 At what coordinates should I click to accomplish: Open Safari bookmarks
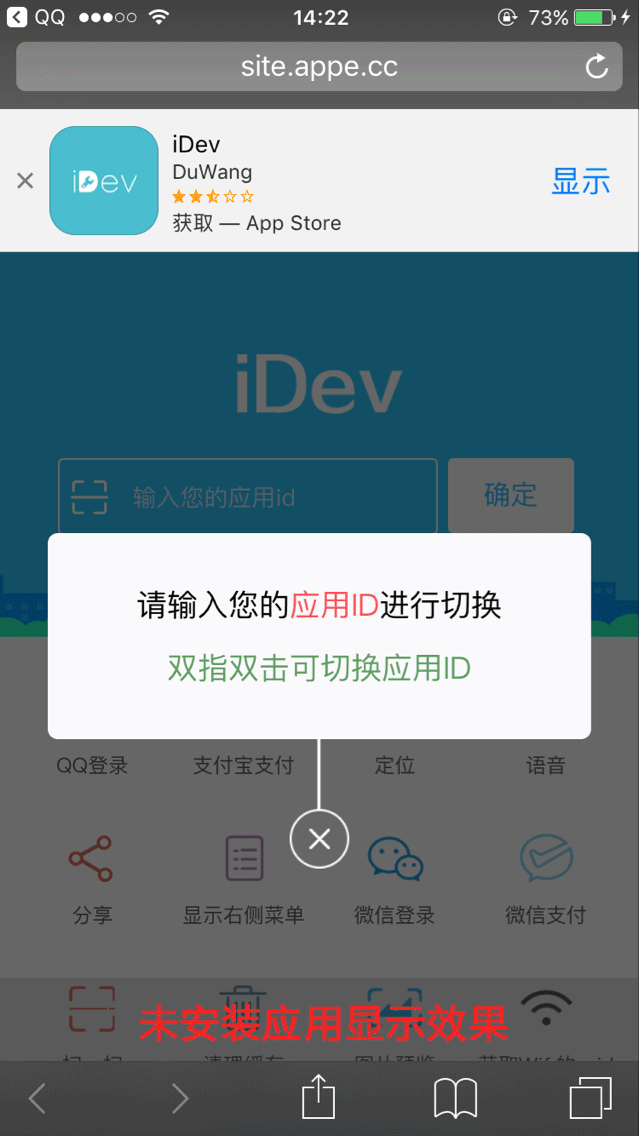pos(455,1098)
